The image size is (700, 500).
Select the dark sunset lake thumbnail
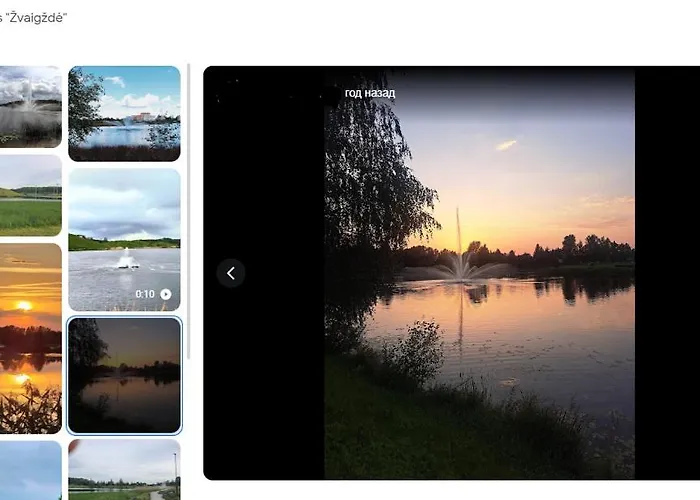click(x=124, y=375)
